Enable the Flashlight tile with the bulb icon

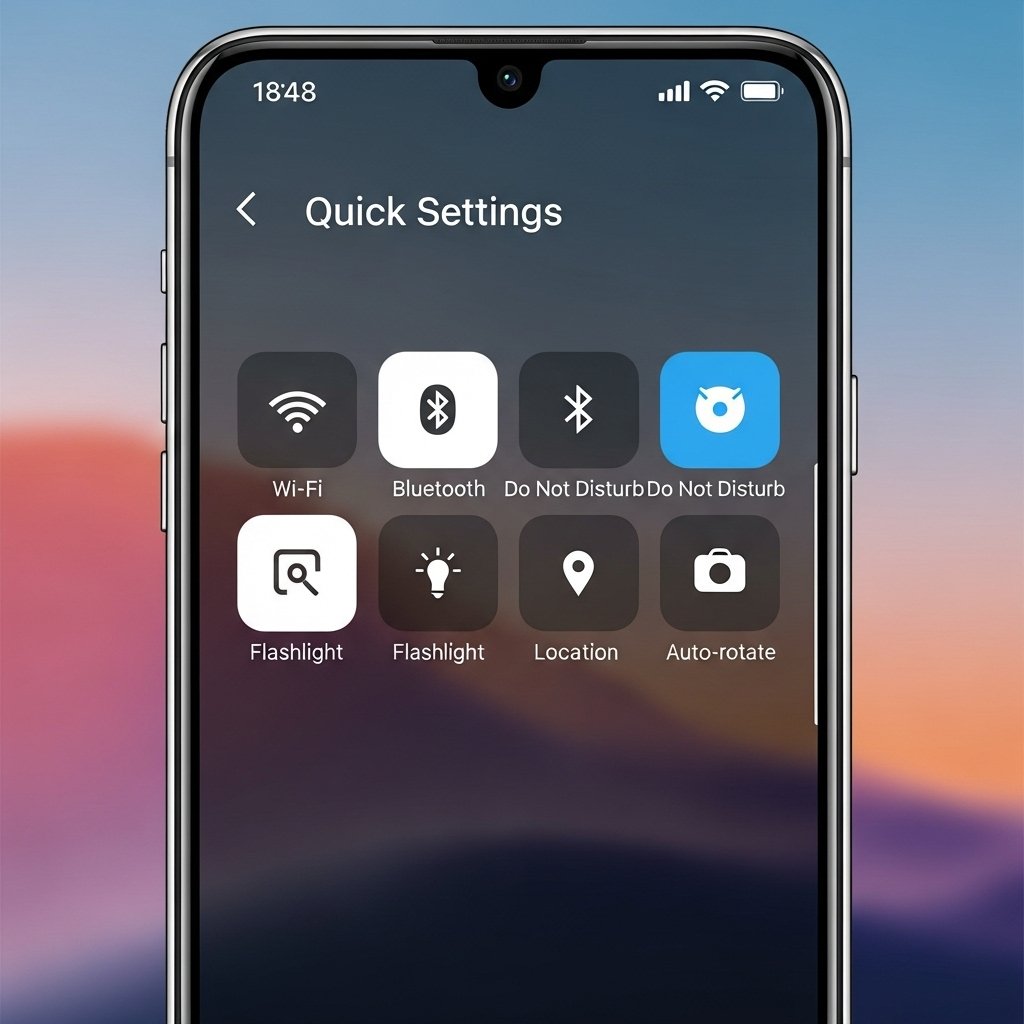click(x=438, y=573)
